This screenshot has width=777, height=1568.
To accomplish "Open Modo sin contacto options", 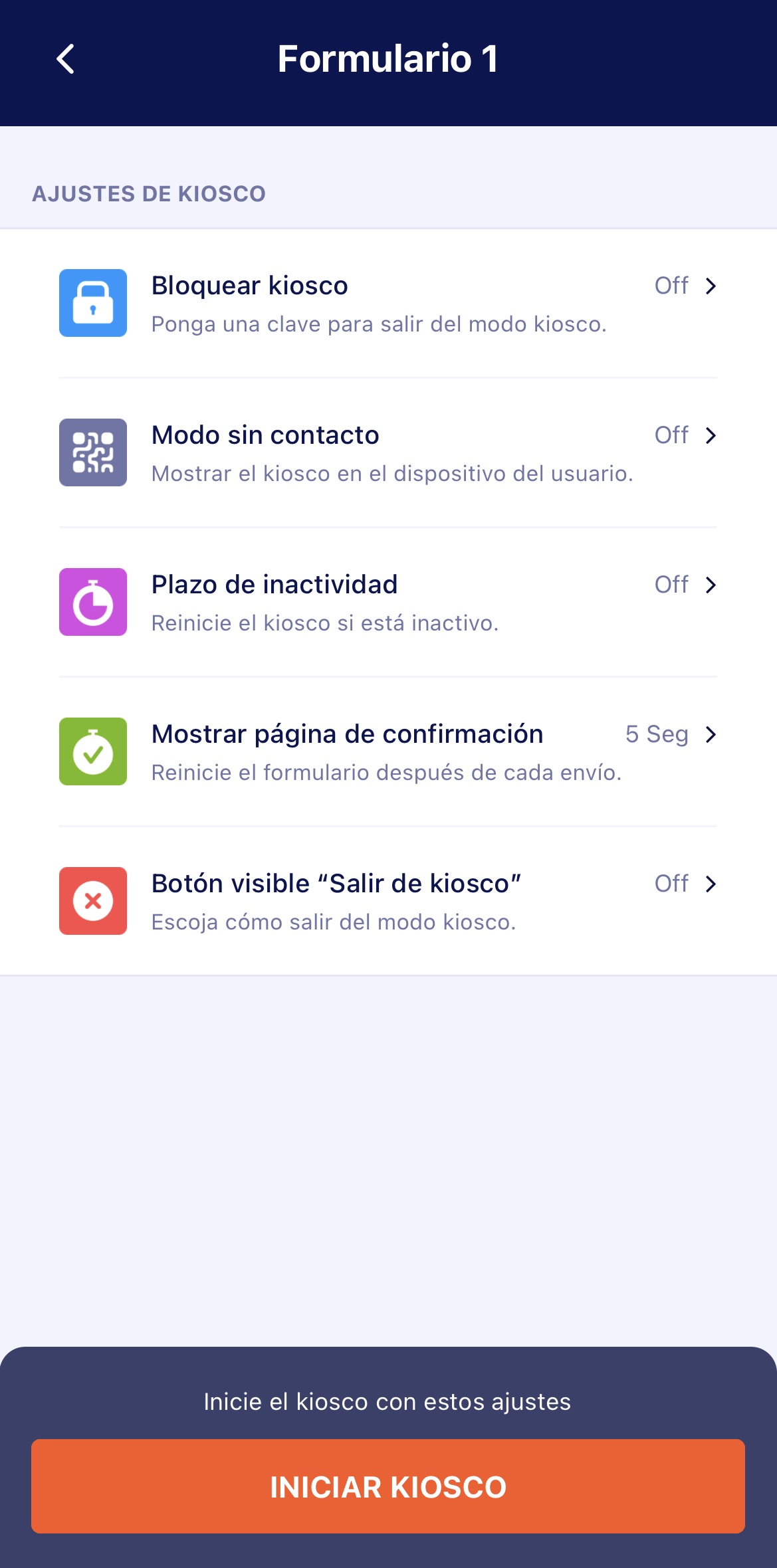I will [x=388, y=453].
